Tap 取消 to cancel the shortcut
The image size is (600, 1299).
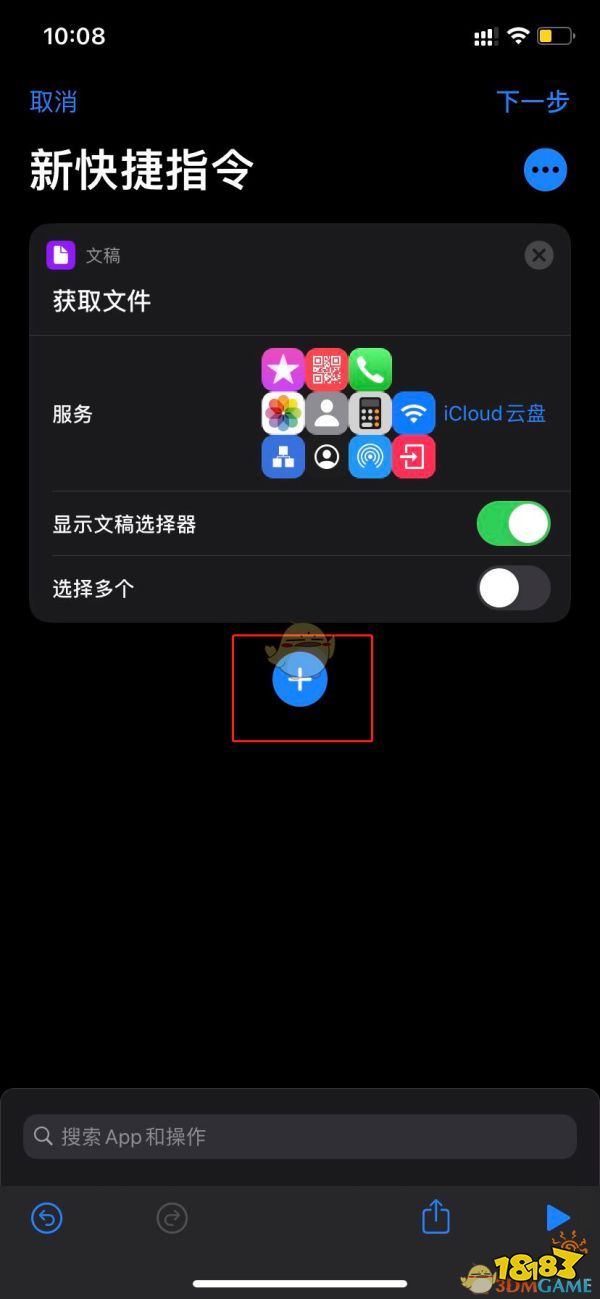[x=53, y=102]
